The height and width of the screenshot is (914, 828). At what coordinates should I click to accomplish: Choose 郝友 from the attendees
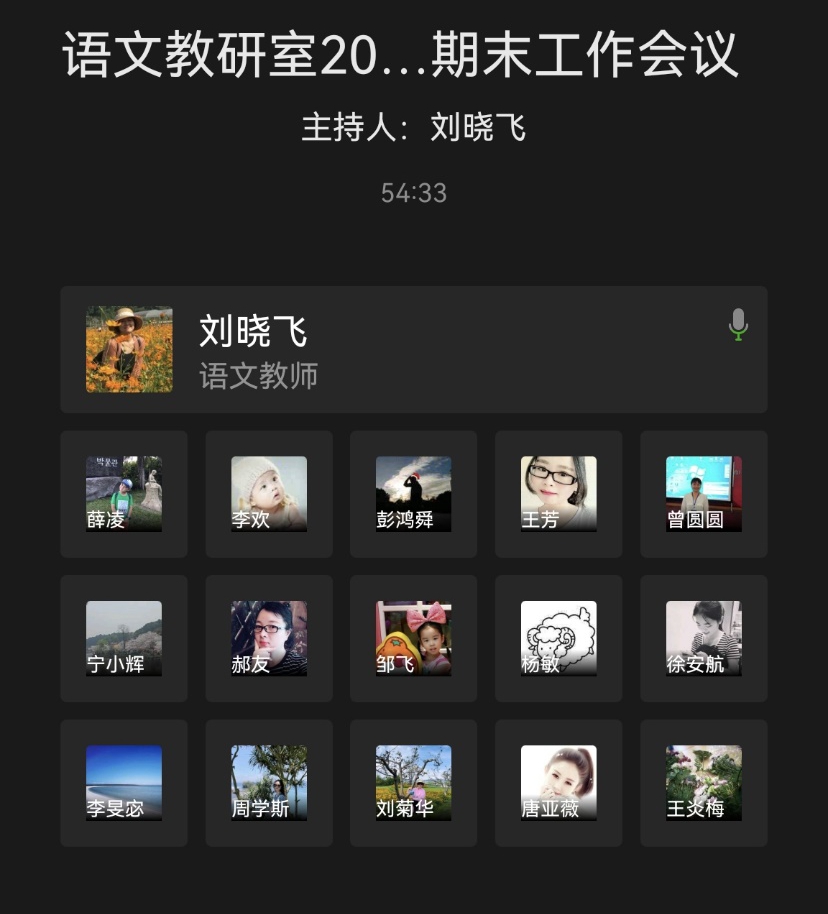point(269,638)
